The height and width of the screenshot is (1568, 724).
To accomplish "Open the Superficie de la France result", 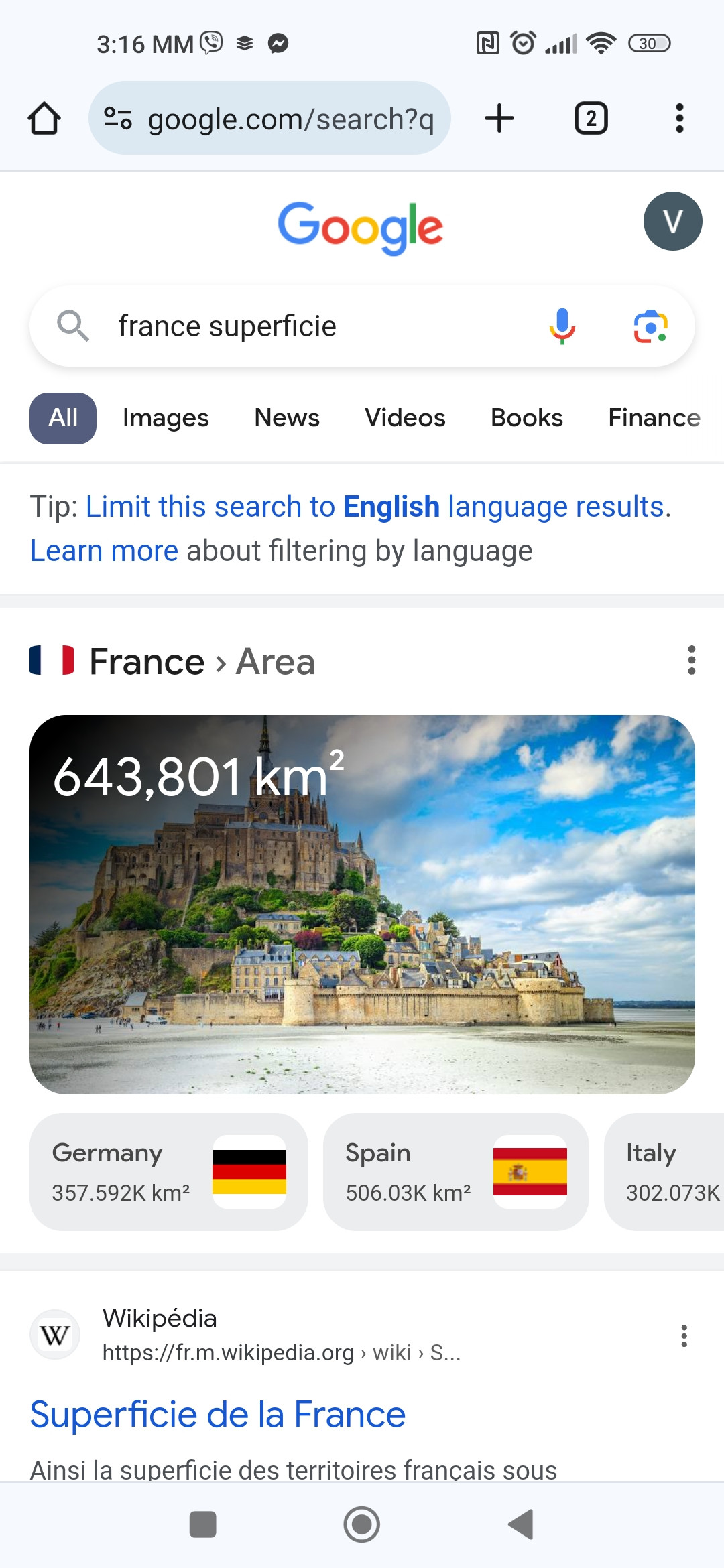I will (218, 1415).
